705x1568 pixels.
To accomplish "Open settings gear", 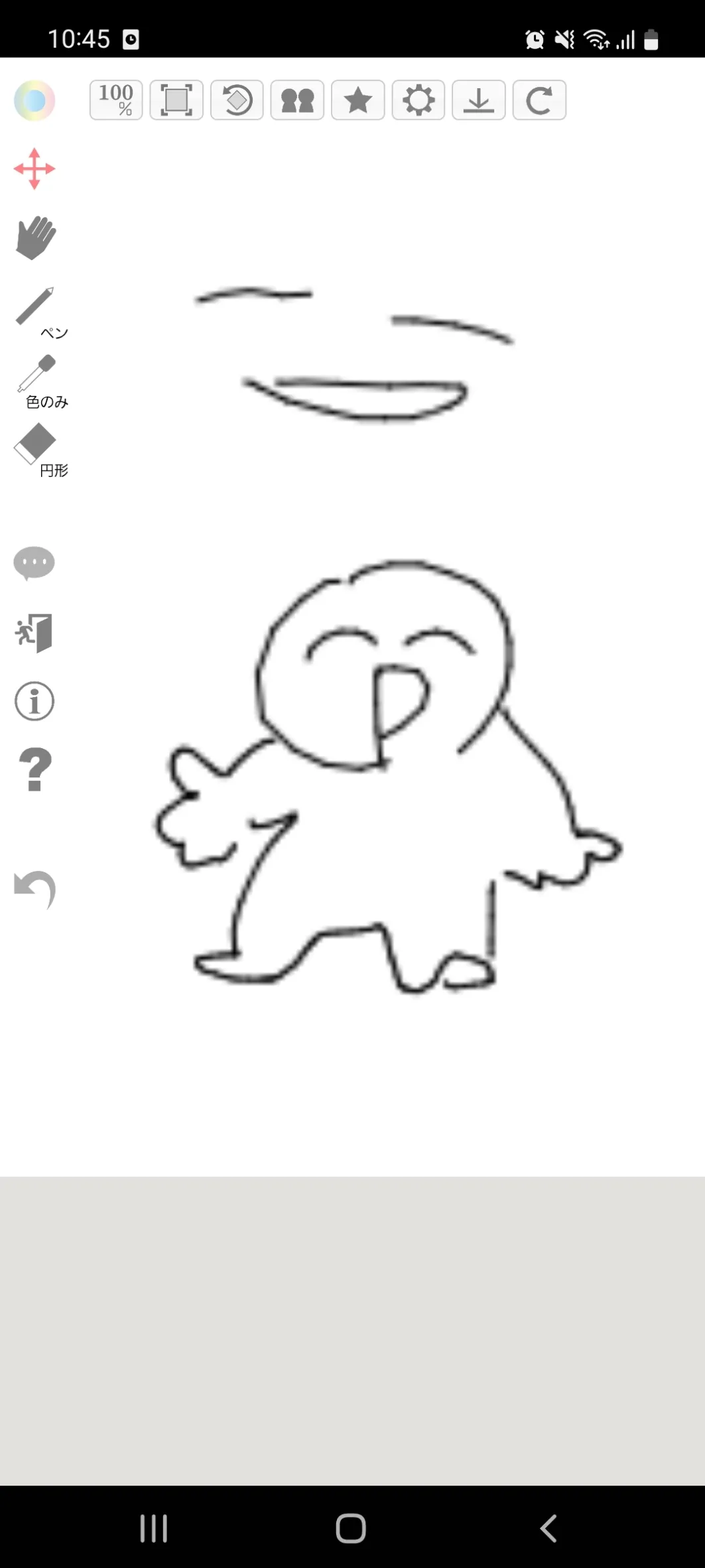I will pos(418,100).
